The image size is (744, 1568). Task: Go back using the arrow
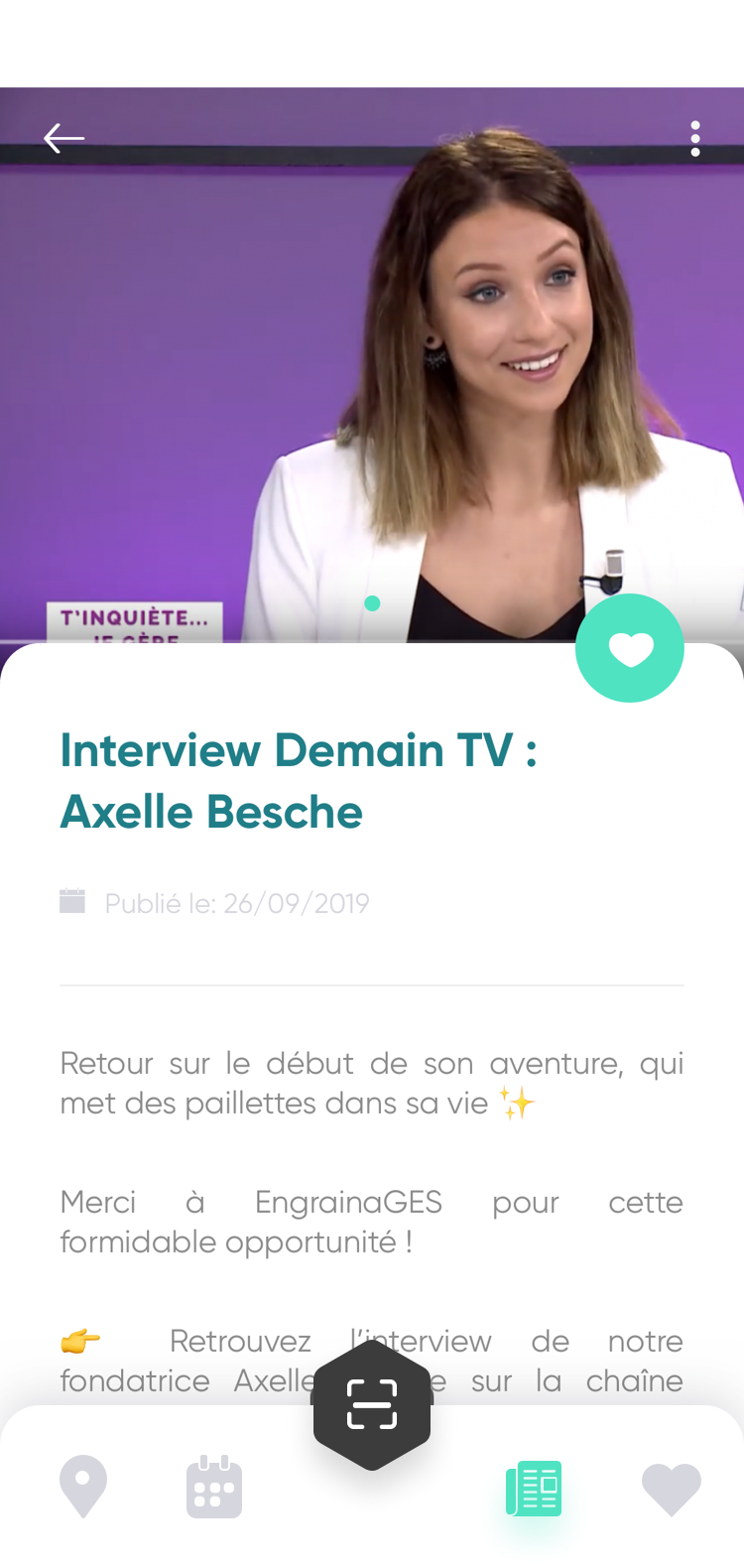[x=64, y=138]
